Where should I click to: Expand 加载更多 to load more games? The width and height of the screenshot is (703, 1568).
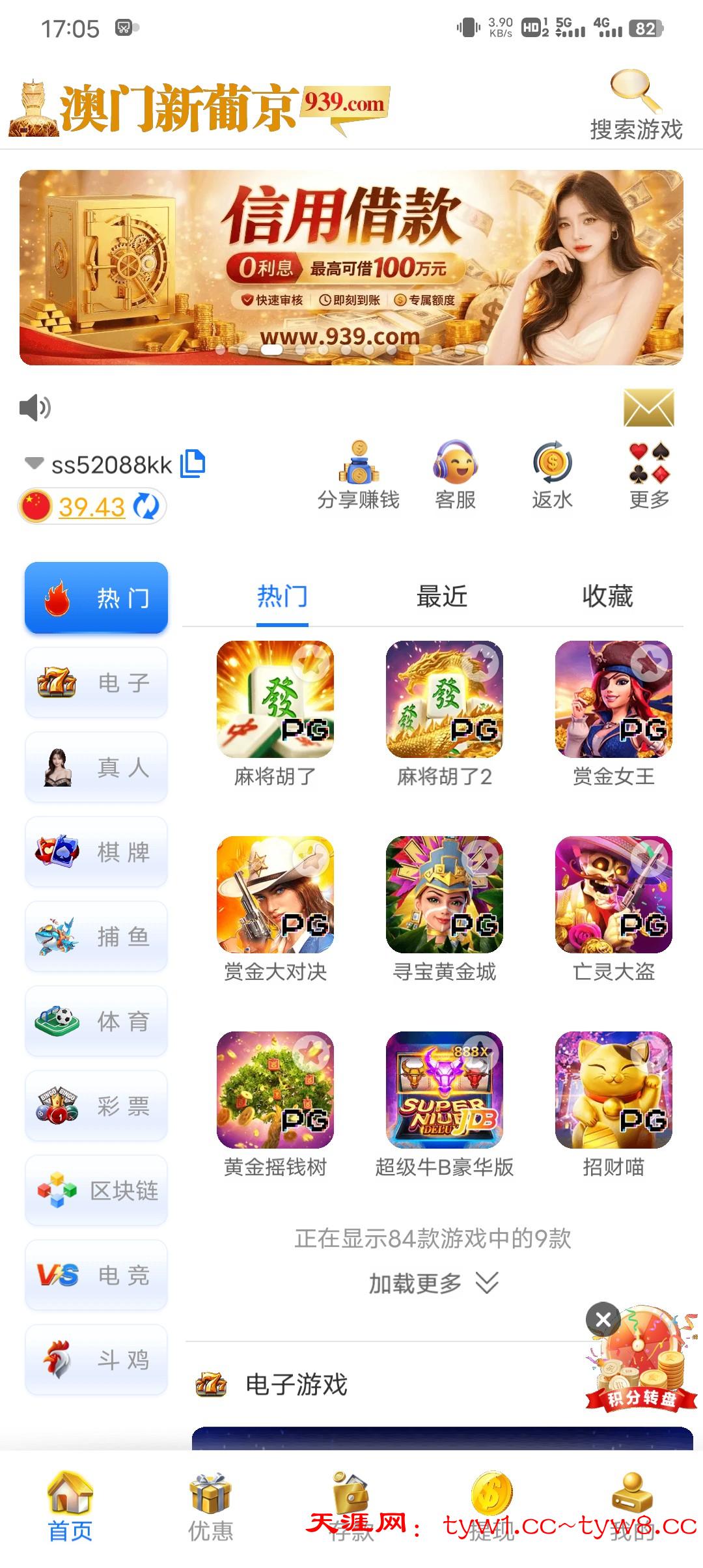click(433, 1283)
